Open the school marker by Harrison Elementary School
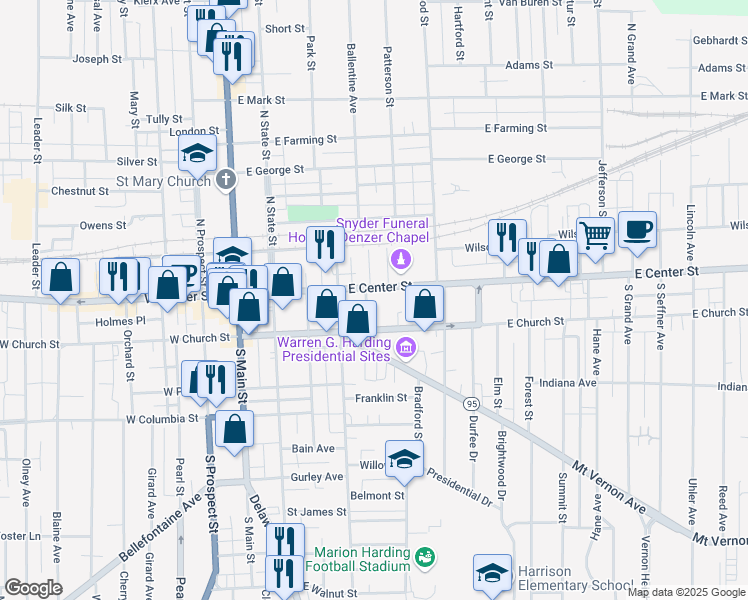The height and width of the screenshot is (600, 748). 492,572
